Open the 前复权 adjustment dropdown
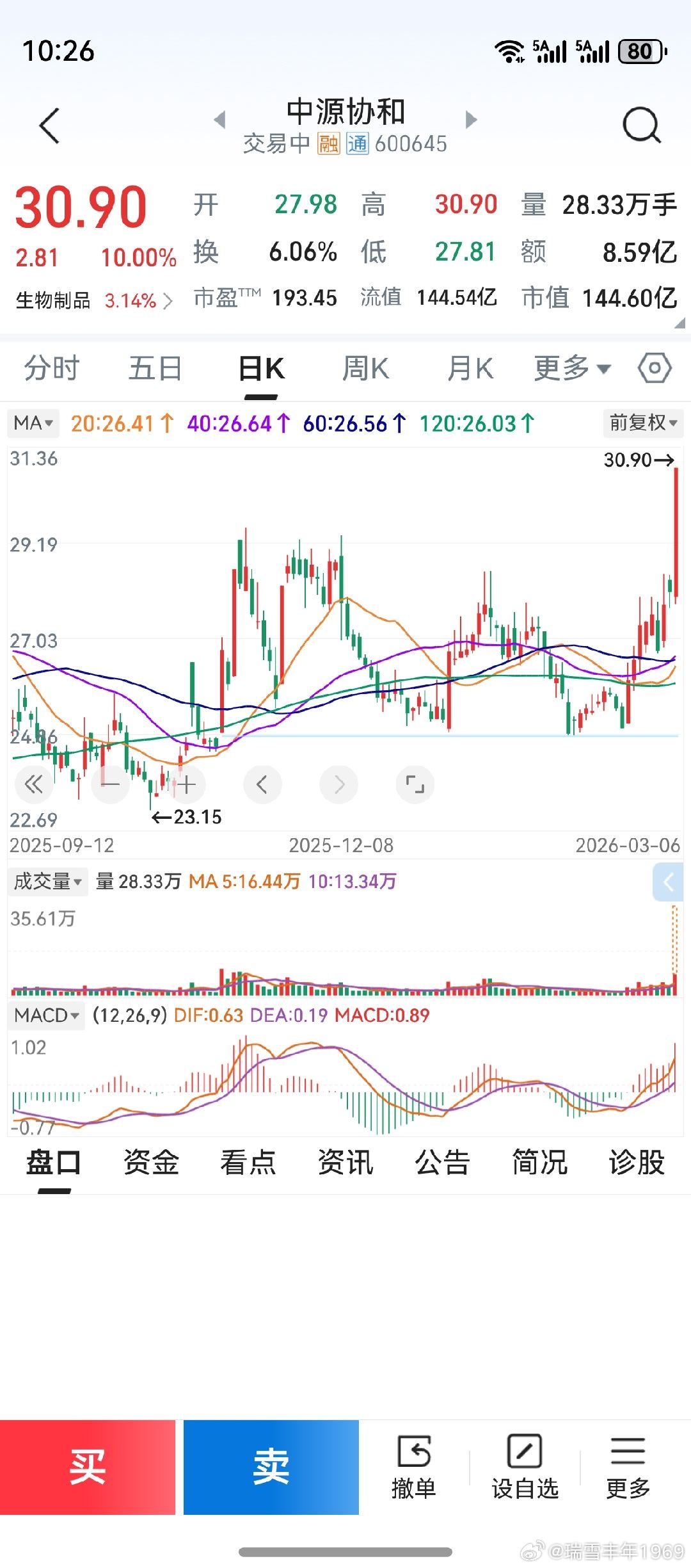Screen dimensions: 691x1568 point(642,423)
